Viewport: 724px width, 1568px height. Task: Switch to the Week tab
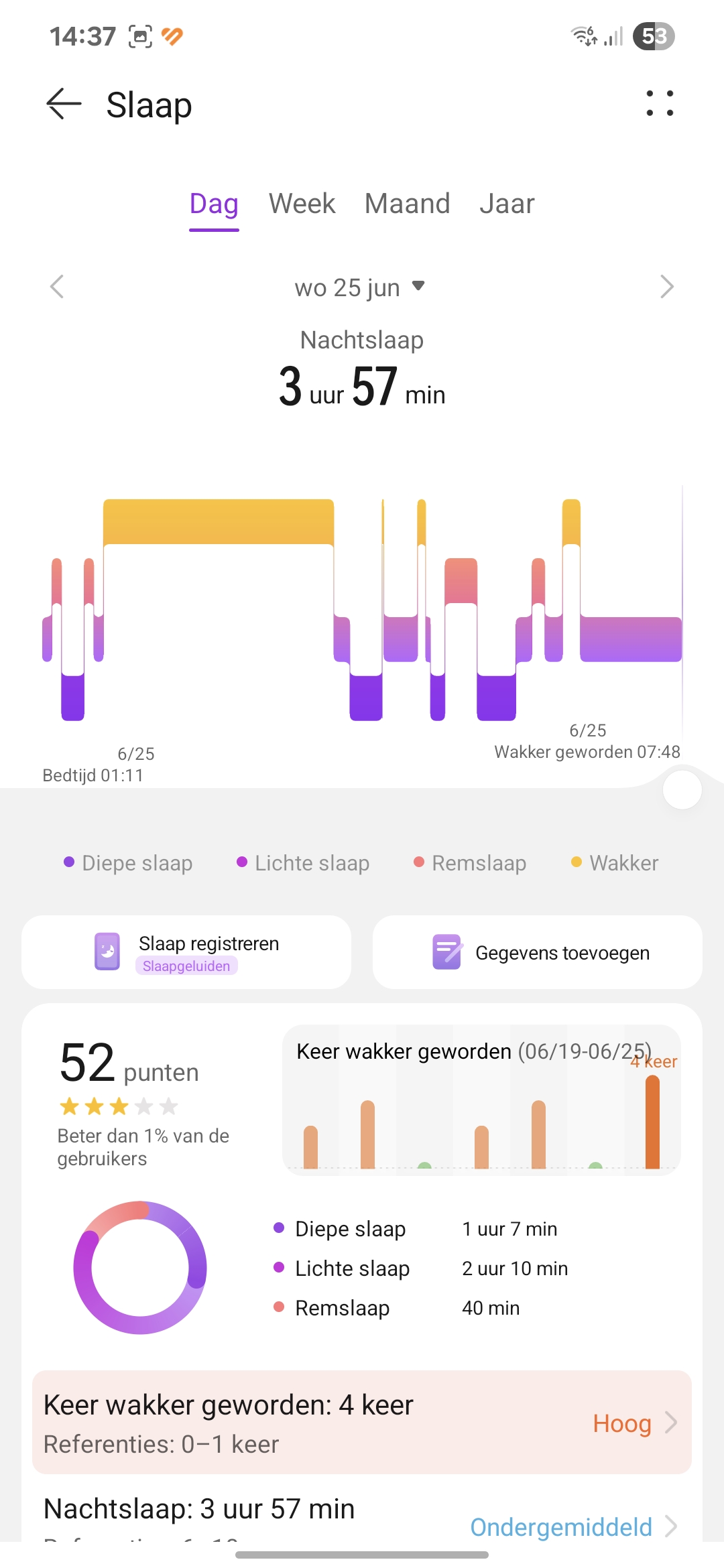(x=302, y=204)
